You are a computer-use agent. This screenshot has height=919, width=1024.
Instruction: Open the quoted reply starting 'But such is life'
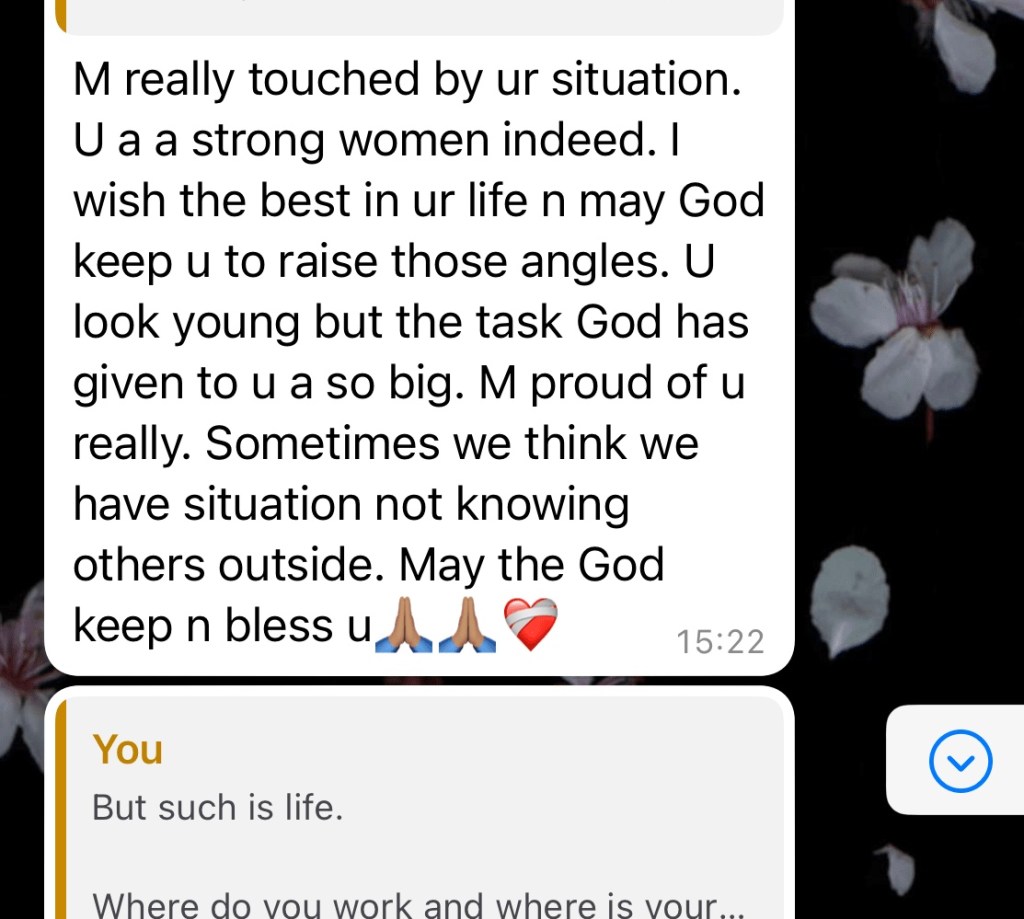pos(420,820)
